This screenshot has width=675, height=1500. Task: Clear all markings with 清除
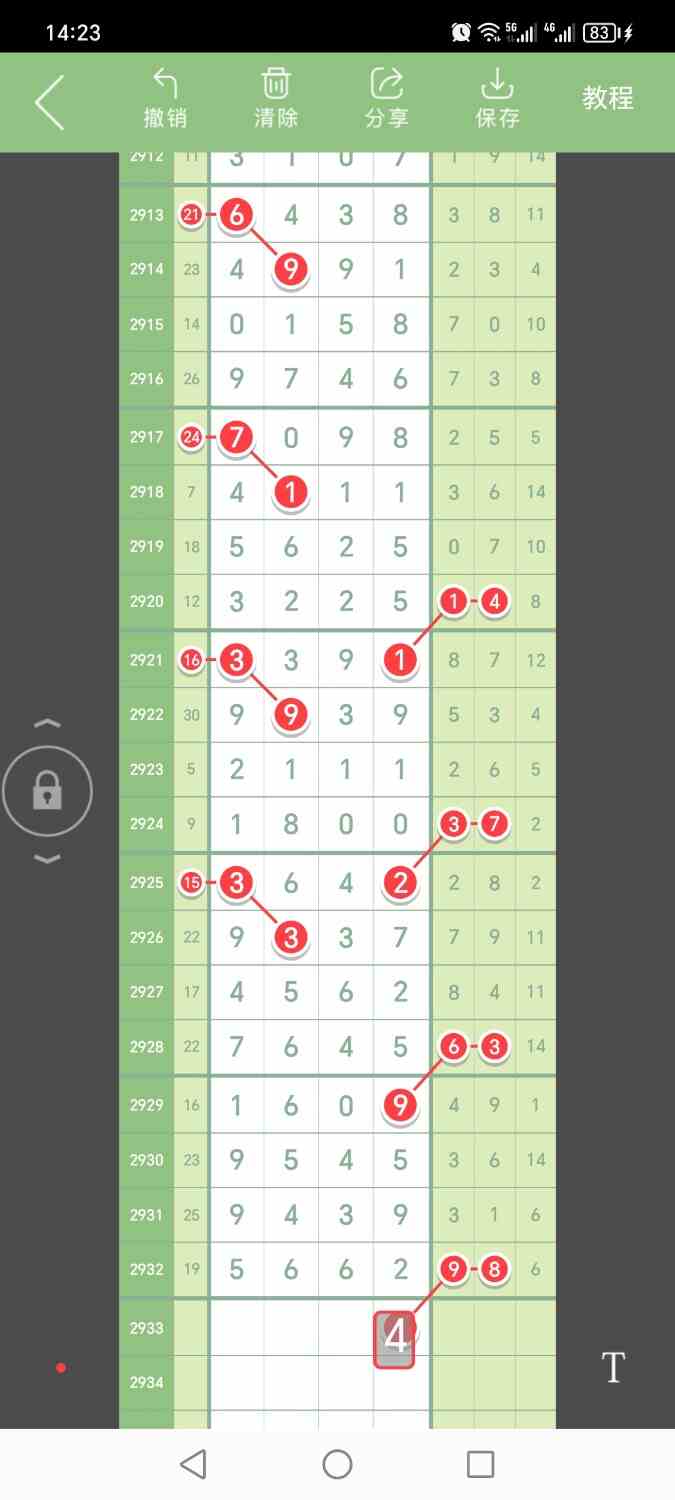click(x=276, y=99)
